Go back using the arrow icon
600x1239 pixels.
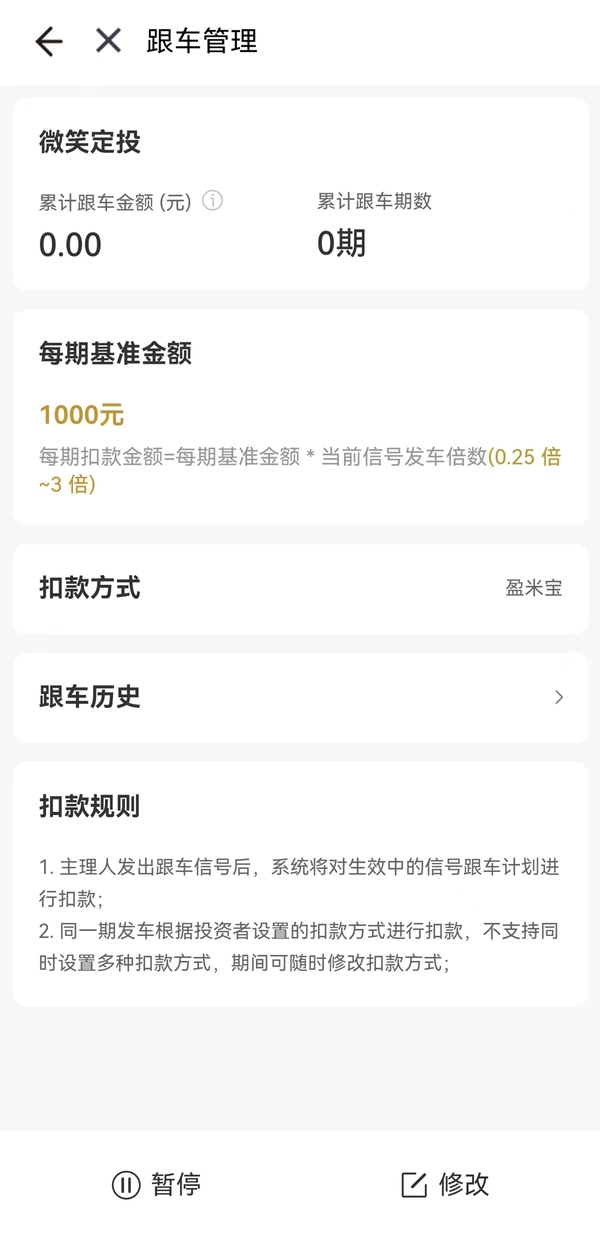[x=48, y=41]
